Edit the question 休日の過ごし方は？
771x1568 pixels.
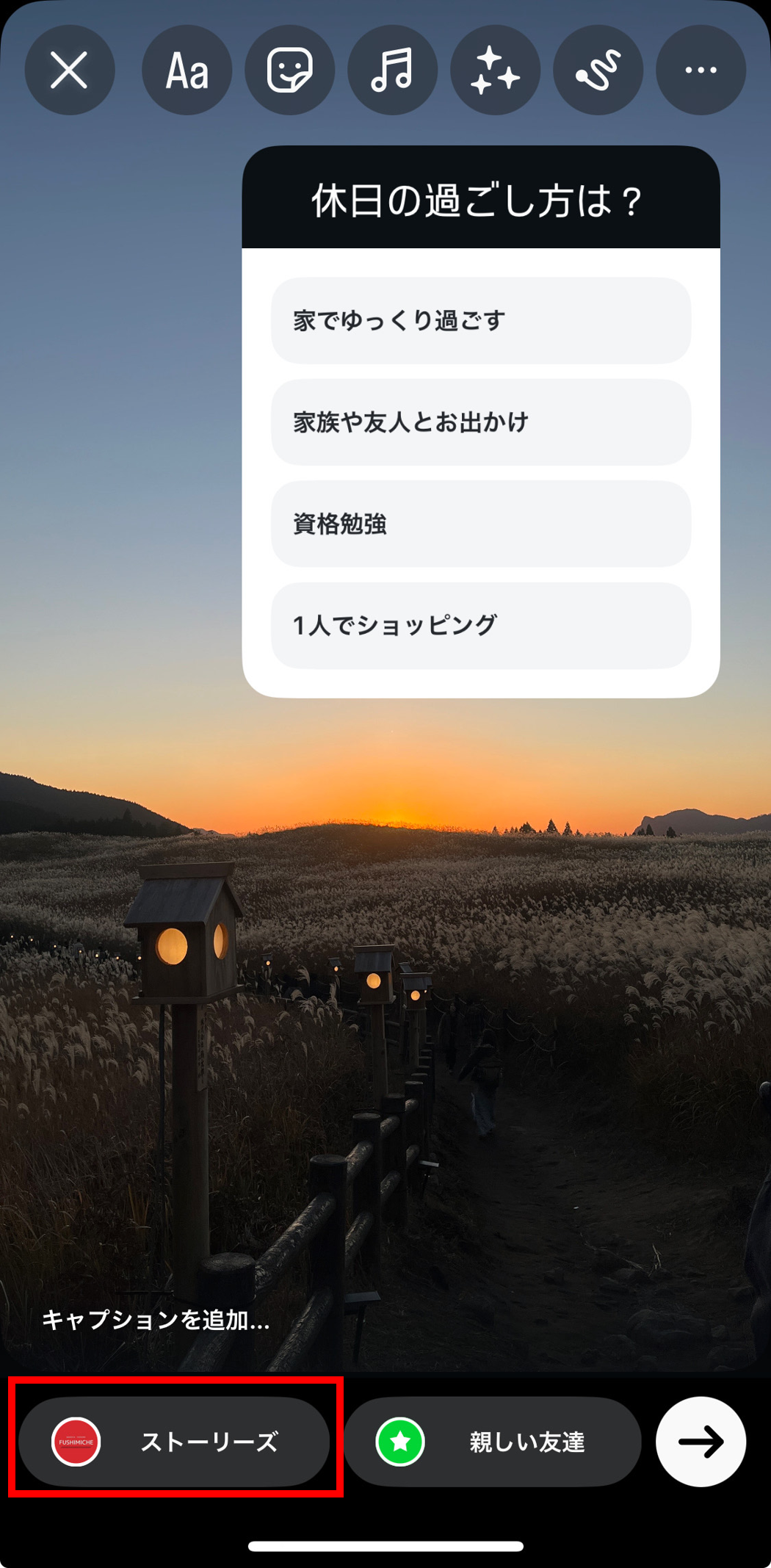pyautogui.click(x=479, y=200)
